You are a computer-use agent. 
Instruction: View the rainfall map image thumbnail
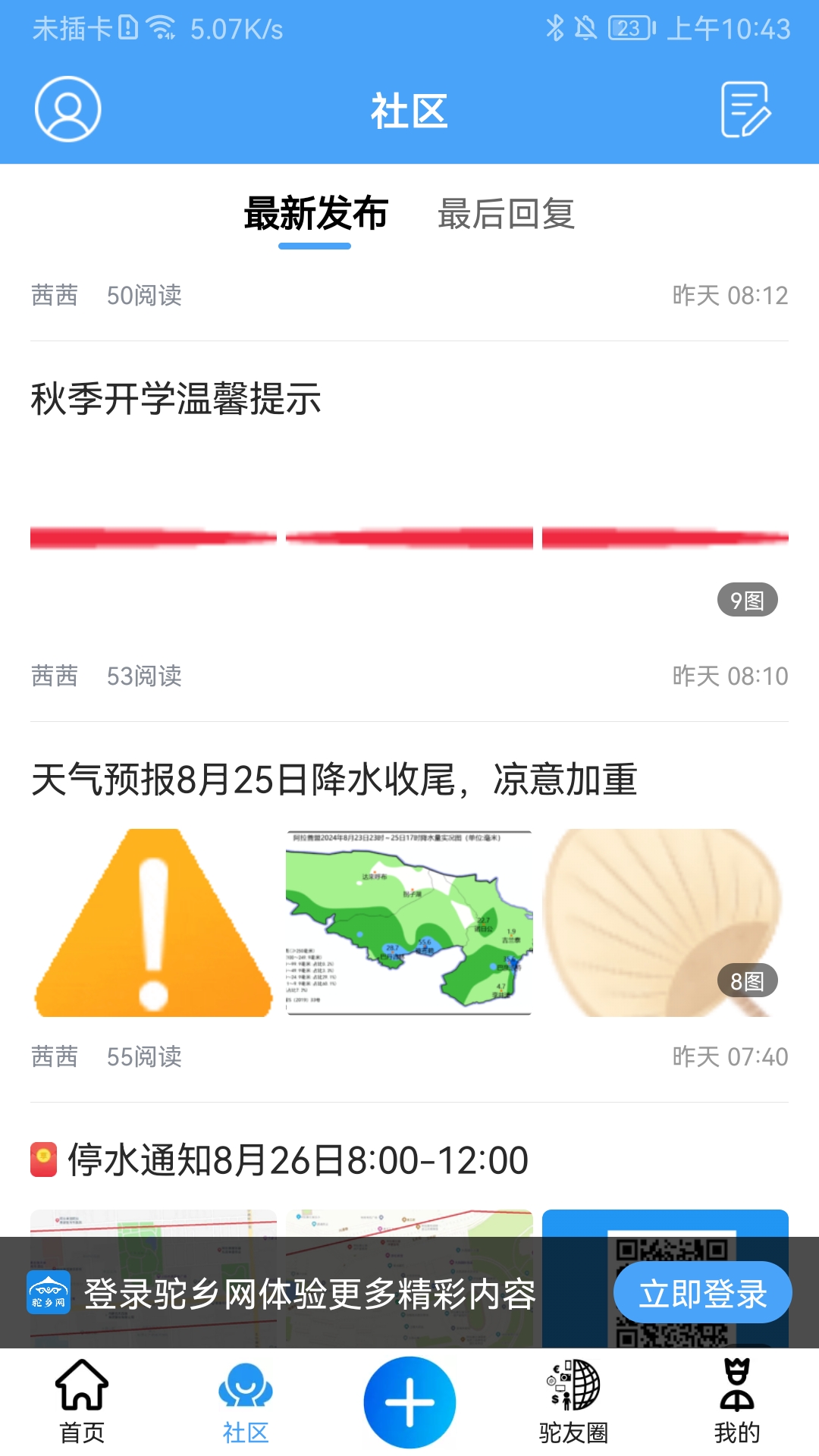pyautogui.click(x=409, y=923)
